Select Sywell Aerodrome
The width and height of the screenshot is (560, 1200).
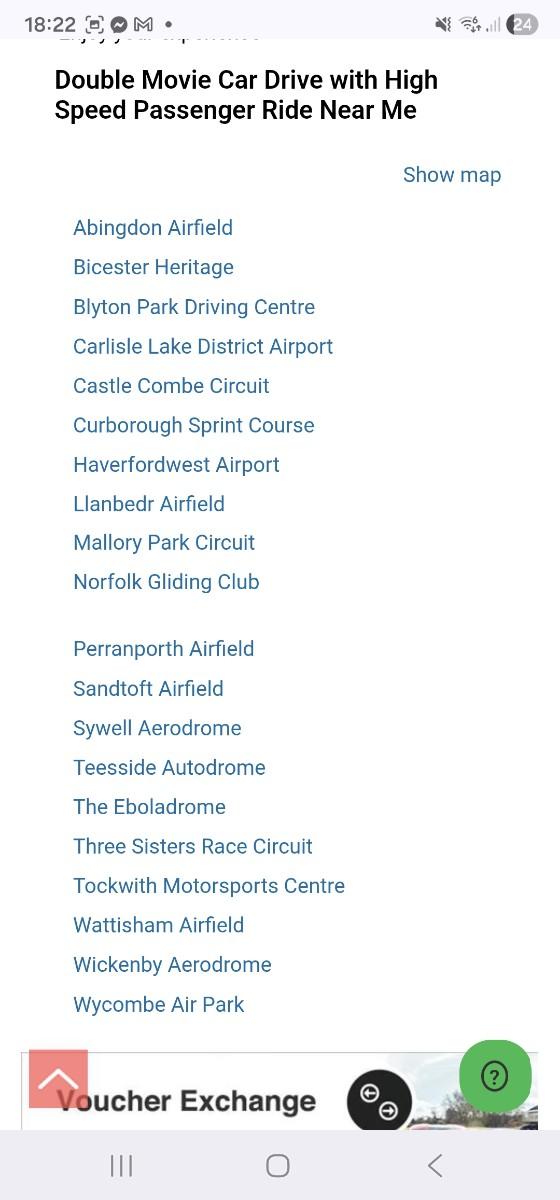pyautogui.click(x=157, y=728)
